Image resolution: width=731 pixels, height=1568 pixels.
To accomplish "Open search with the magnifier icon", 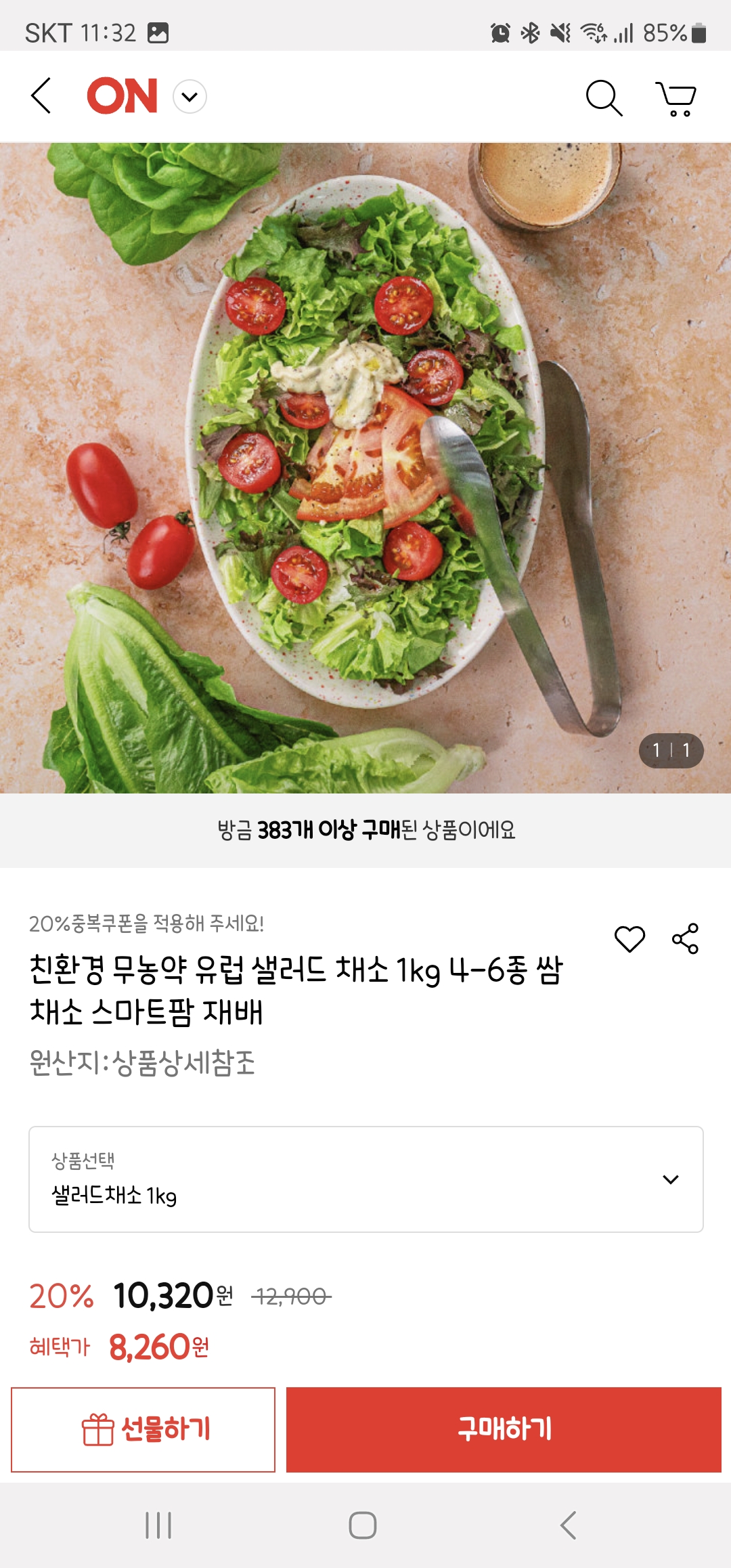I will [603, 98].
